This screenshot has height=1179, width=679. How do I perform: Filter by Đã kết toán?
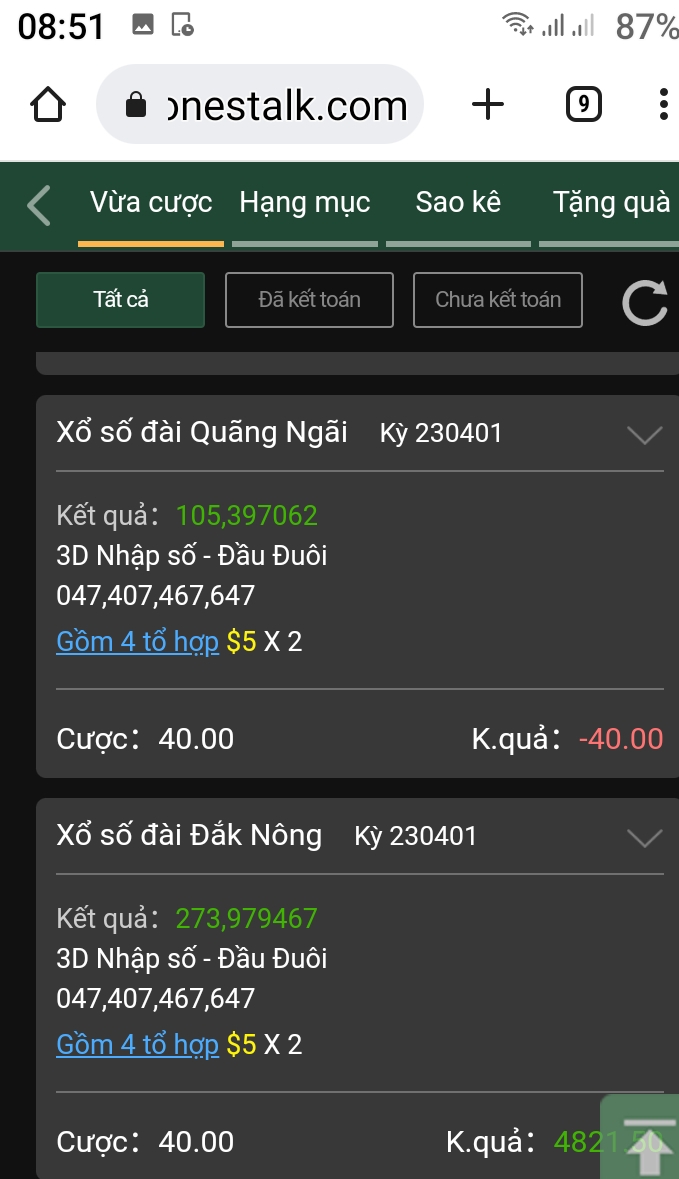click(x=309, y=300)
